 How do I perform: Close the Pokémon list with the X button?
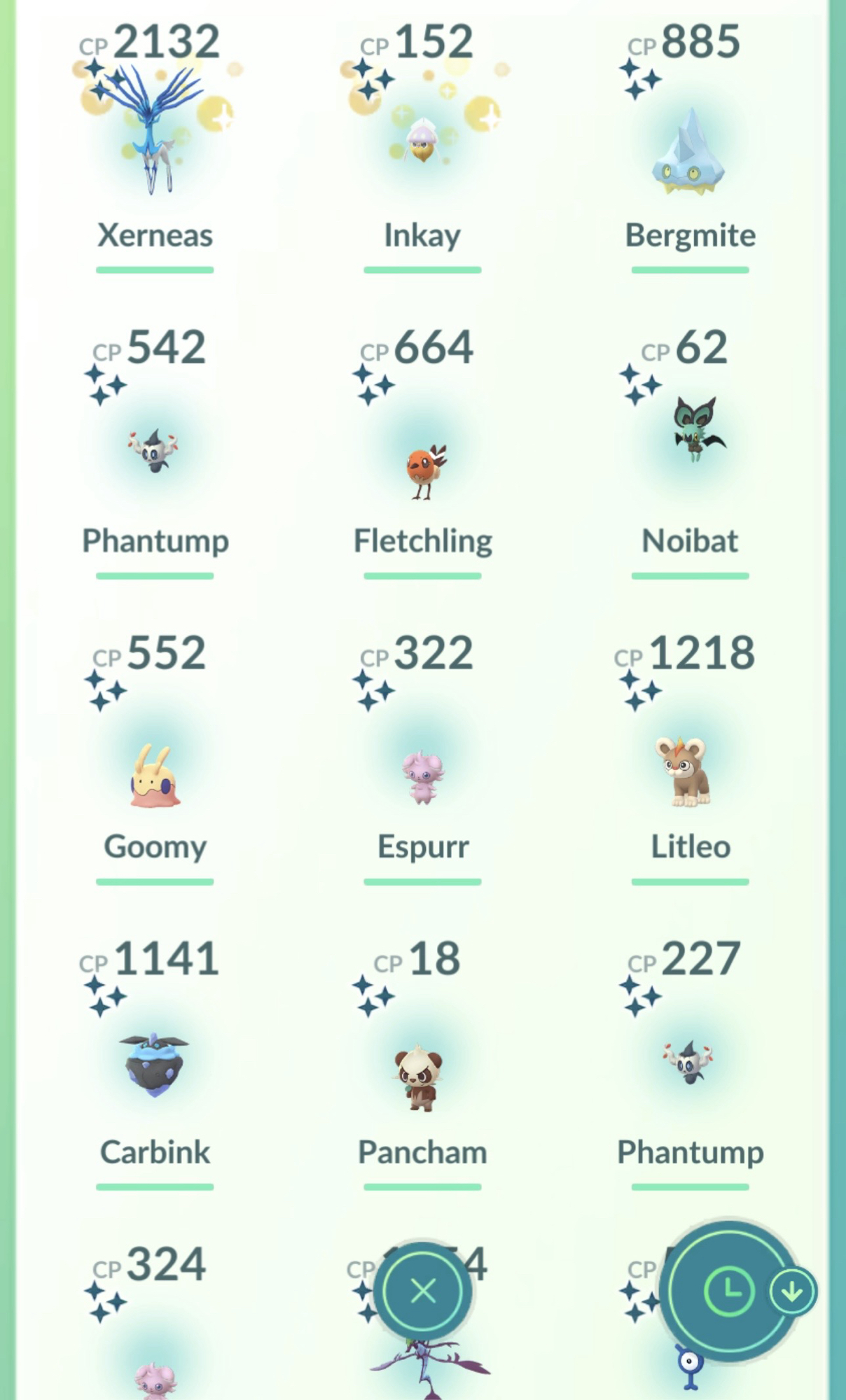tap(422, 1290)
